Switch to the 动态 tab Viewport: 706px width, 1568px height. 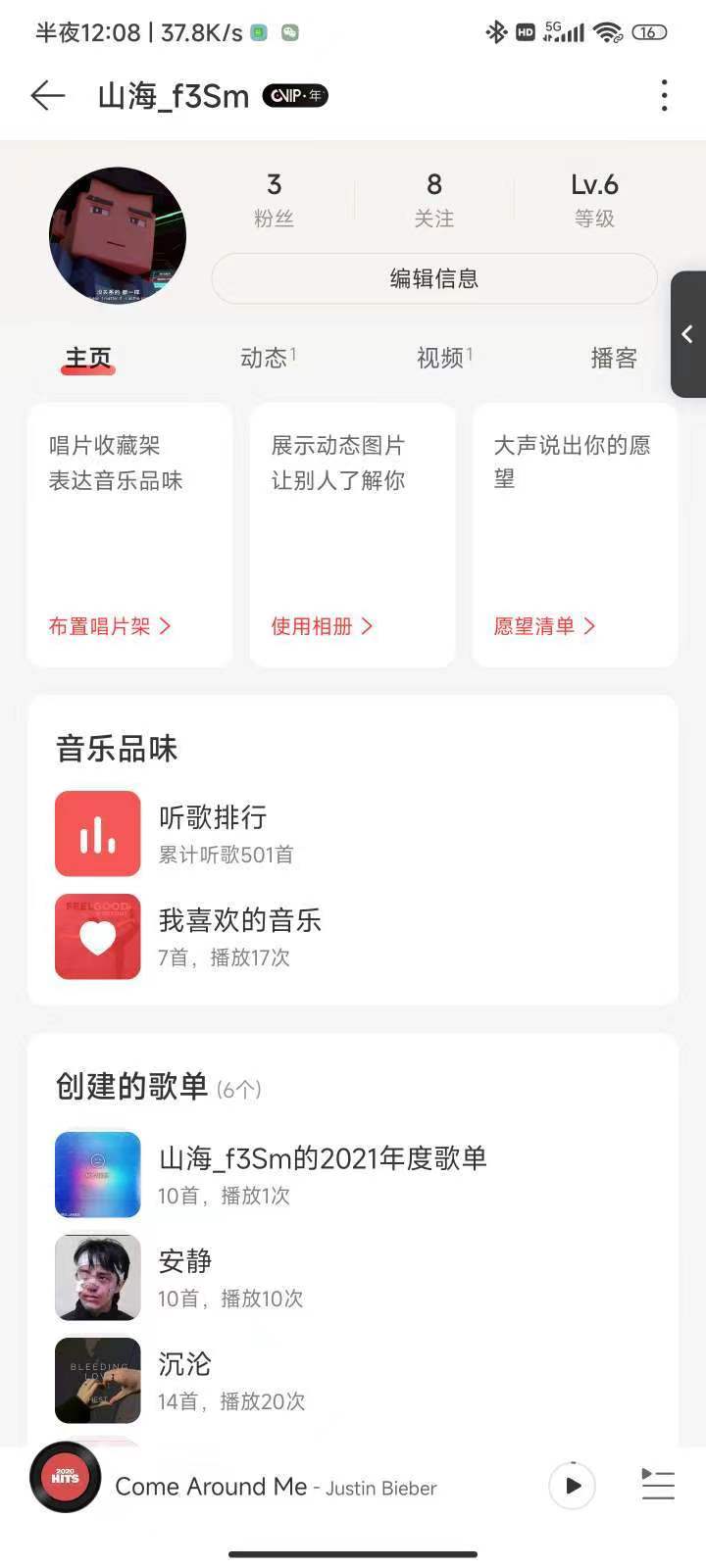tap(267, 358)
